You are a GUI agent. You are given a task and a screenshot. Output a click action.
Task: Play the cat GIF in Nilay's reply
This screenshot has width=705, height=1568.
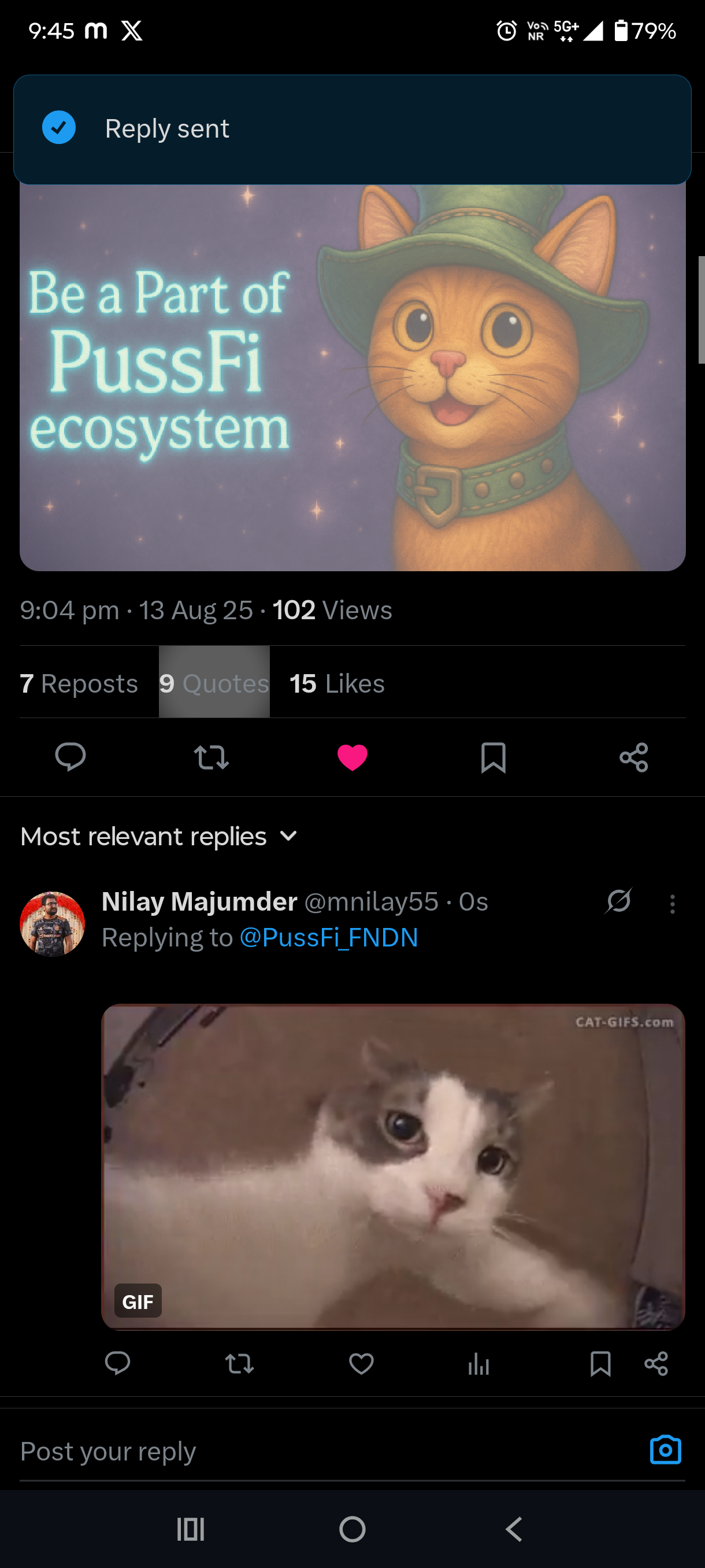pyautogui.click(x=393, y=1166)
